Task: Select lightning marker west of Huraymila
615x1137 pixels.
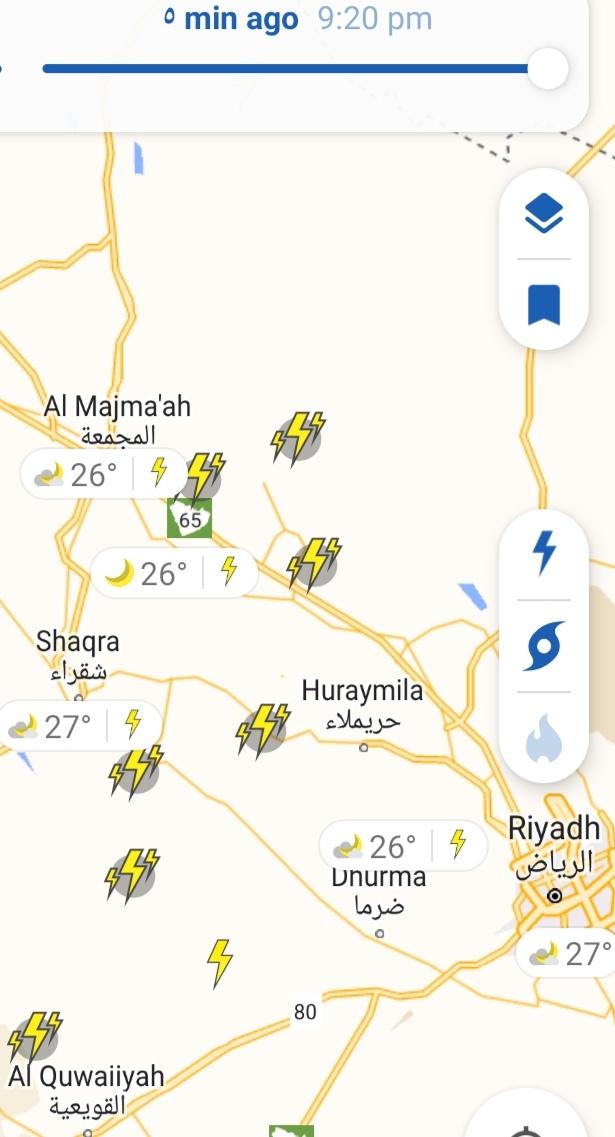Action: coord(263,729)
